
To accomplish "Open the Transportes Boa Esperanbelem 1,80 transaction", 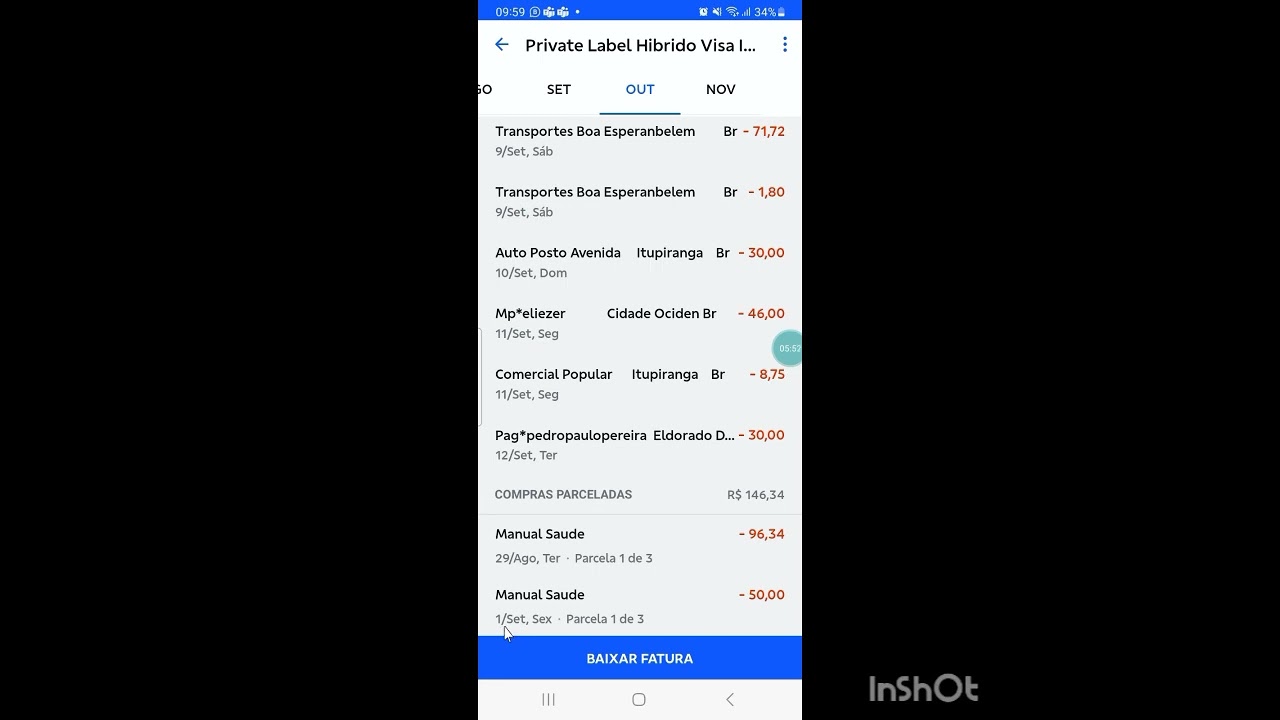I will 640,201.
